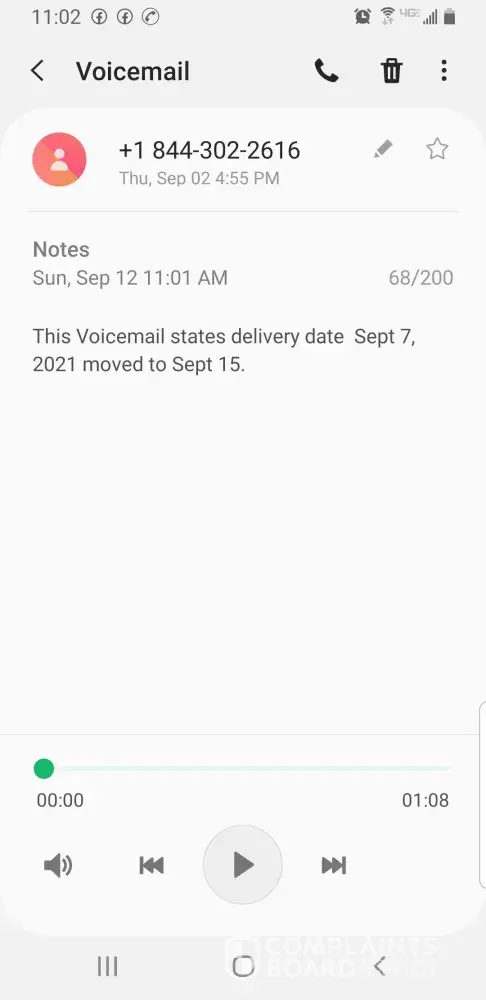This screenshot has height=1000, width=486.
Task: Go to the home screen
Action: pyautogui.click(x=243, y=966)
